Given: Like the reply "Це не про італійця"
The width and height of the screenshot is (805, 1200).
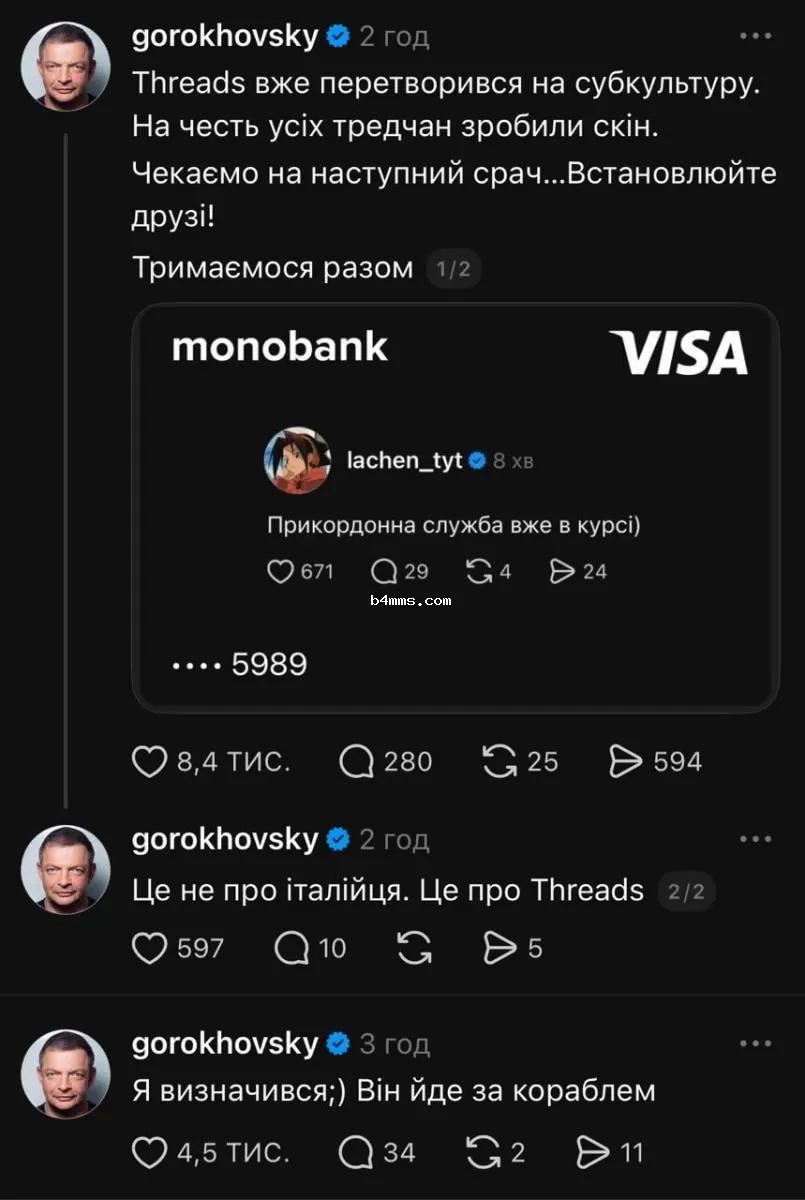Looking at the screenshot, I should tap(150, 948).
